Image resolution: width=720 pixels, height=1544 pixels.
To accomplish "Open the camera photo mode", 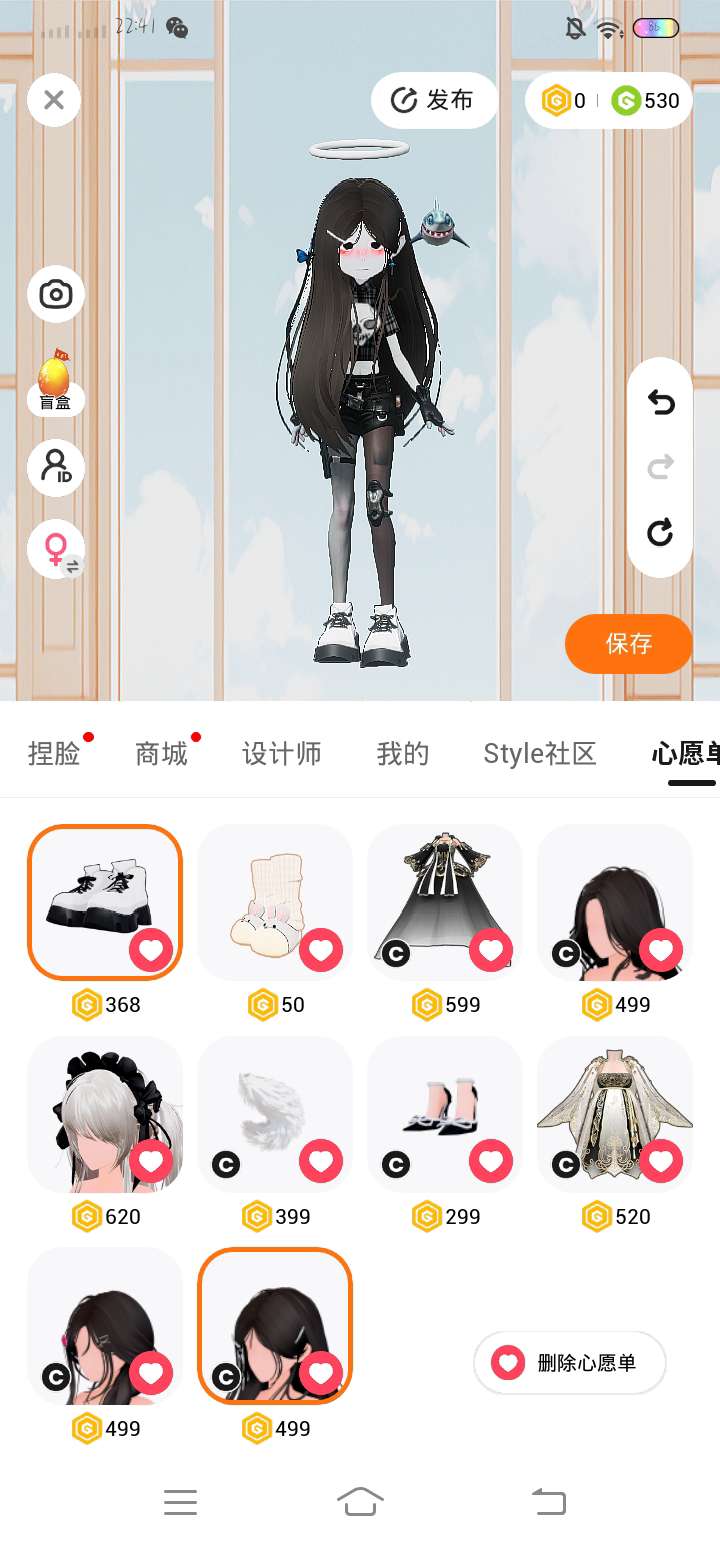I will 56,294.
